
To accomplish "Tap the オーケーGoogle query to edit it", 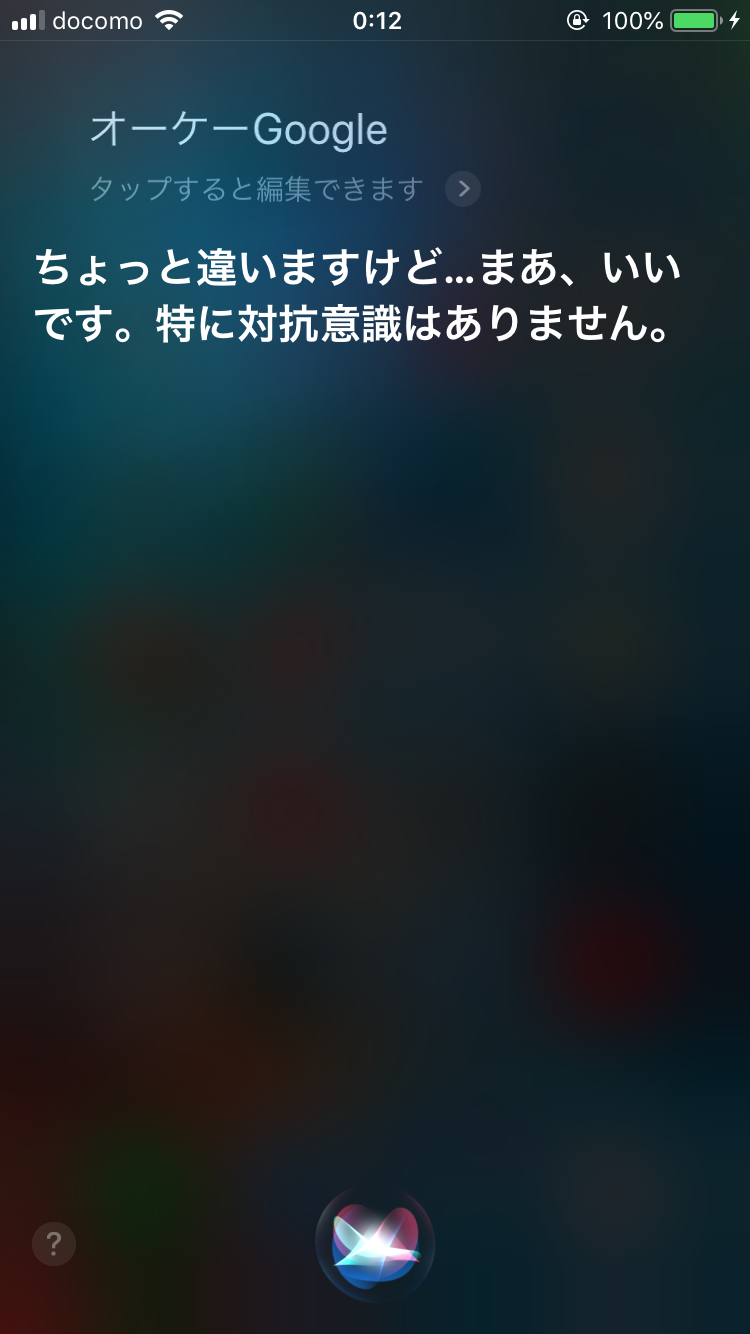I will tap(239, 130).
